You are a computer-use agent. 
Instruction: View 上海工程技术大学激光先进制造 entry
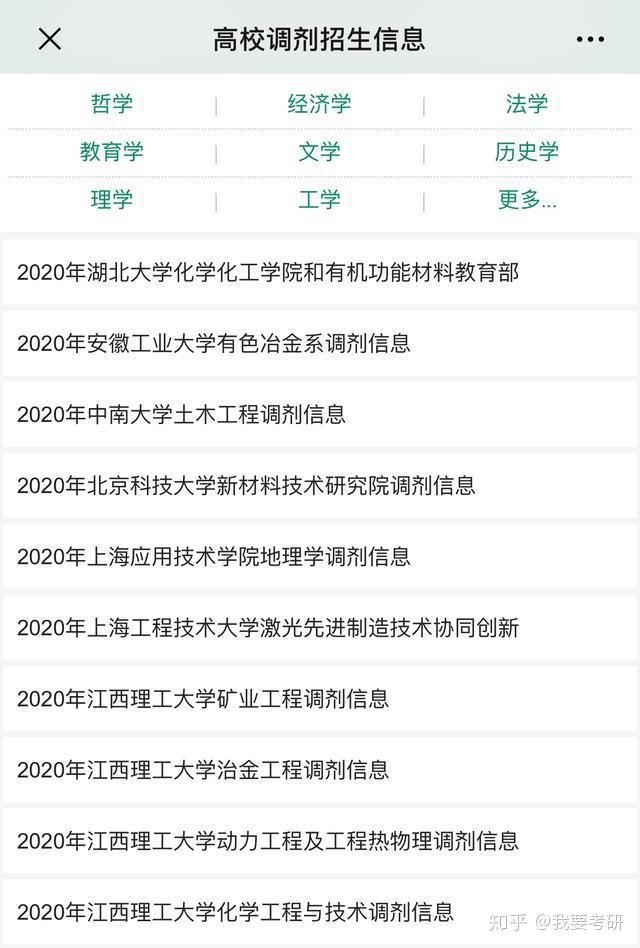click(x=268, y=628)
